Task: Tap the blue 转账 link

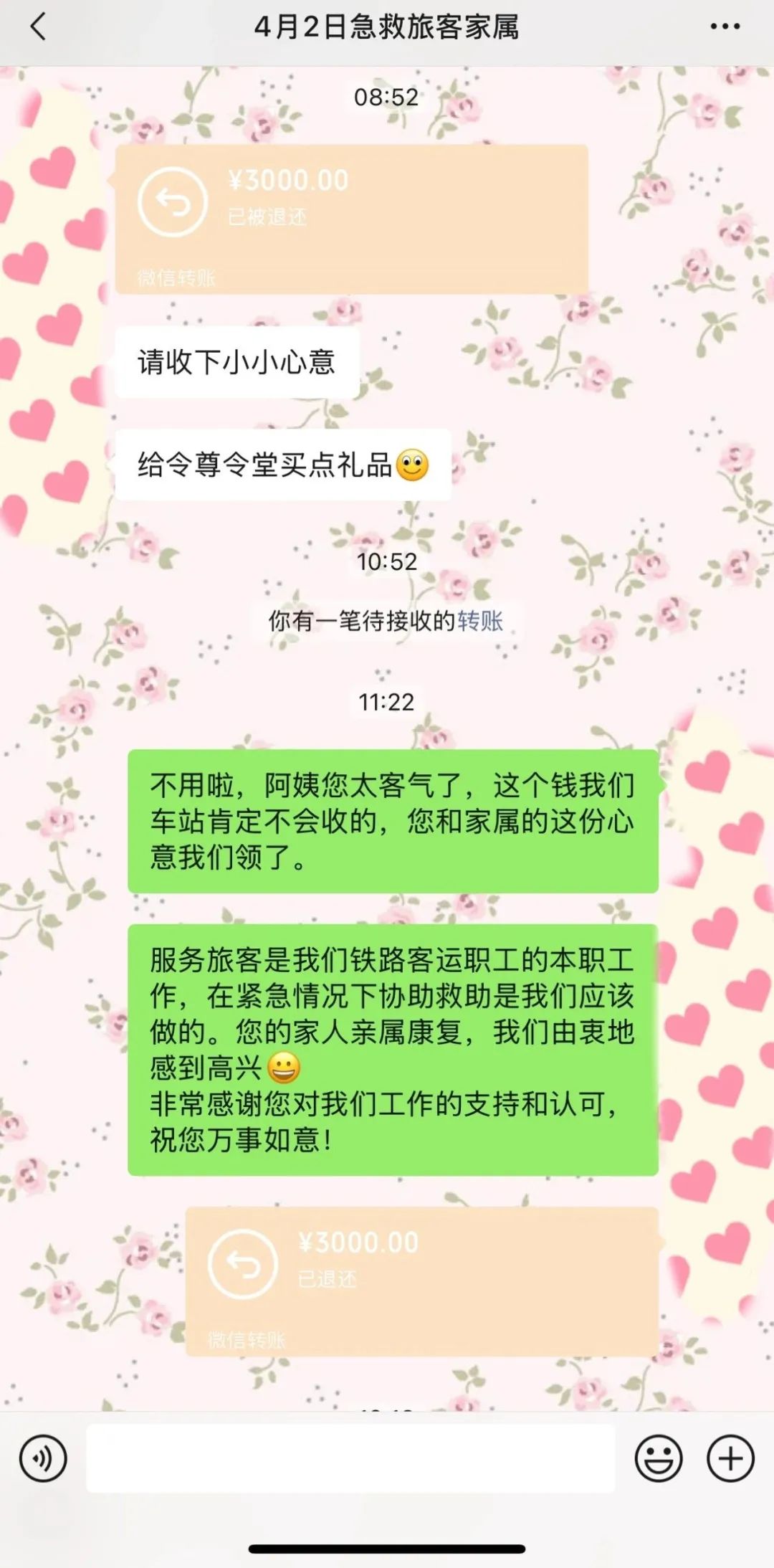Action: click(x=480, y=621)
